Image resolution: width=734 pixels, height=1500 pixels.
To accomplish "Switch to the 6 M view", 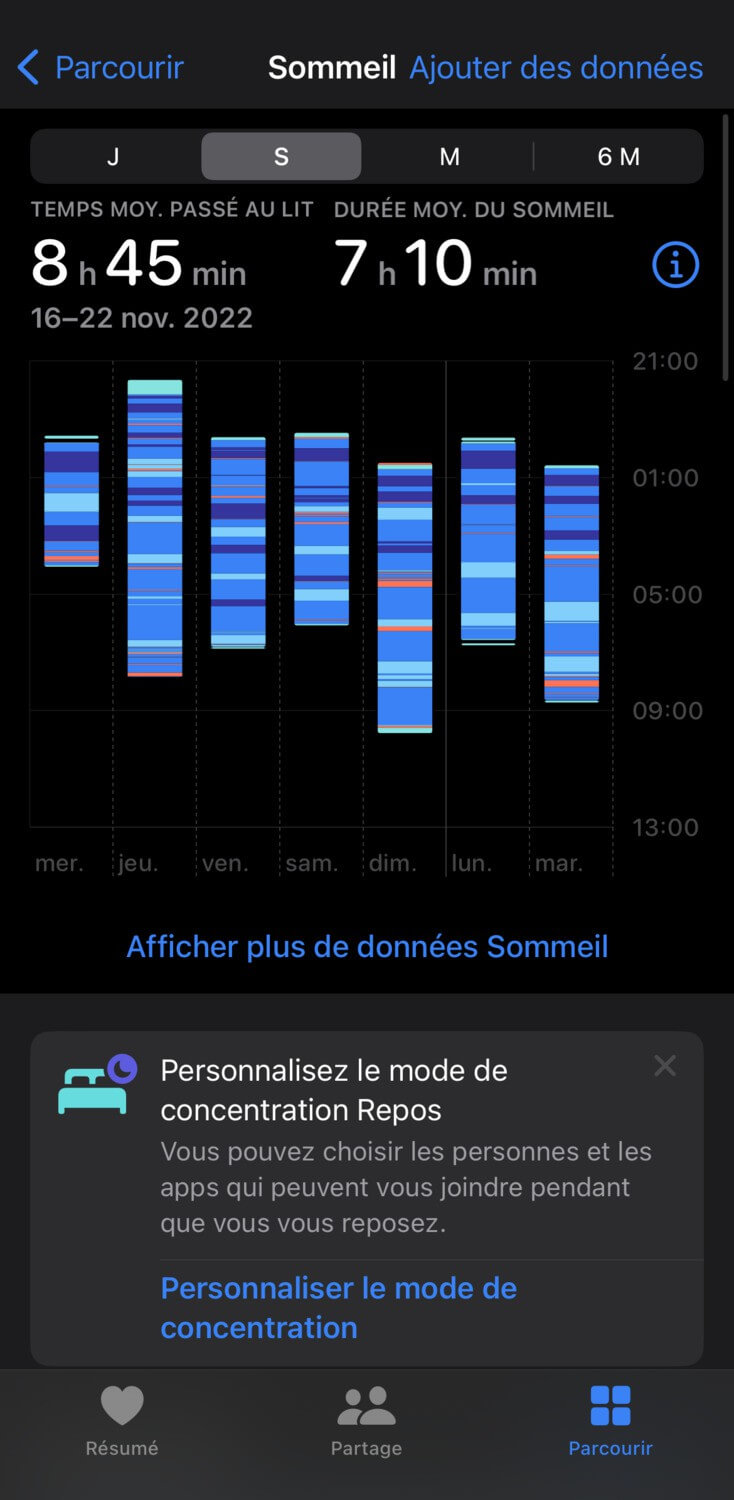I will click(x=618, y=157).
